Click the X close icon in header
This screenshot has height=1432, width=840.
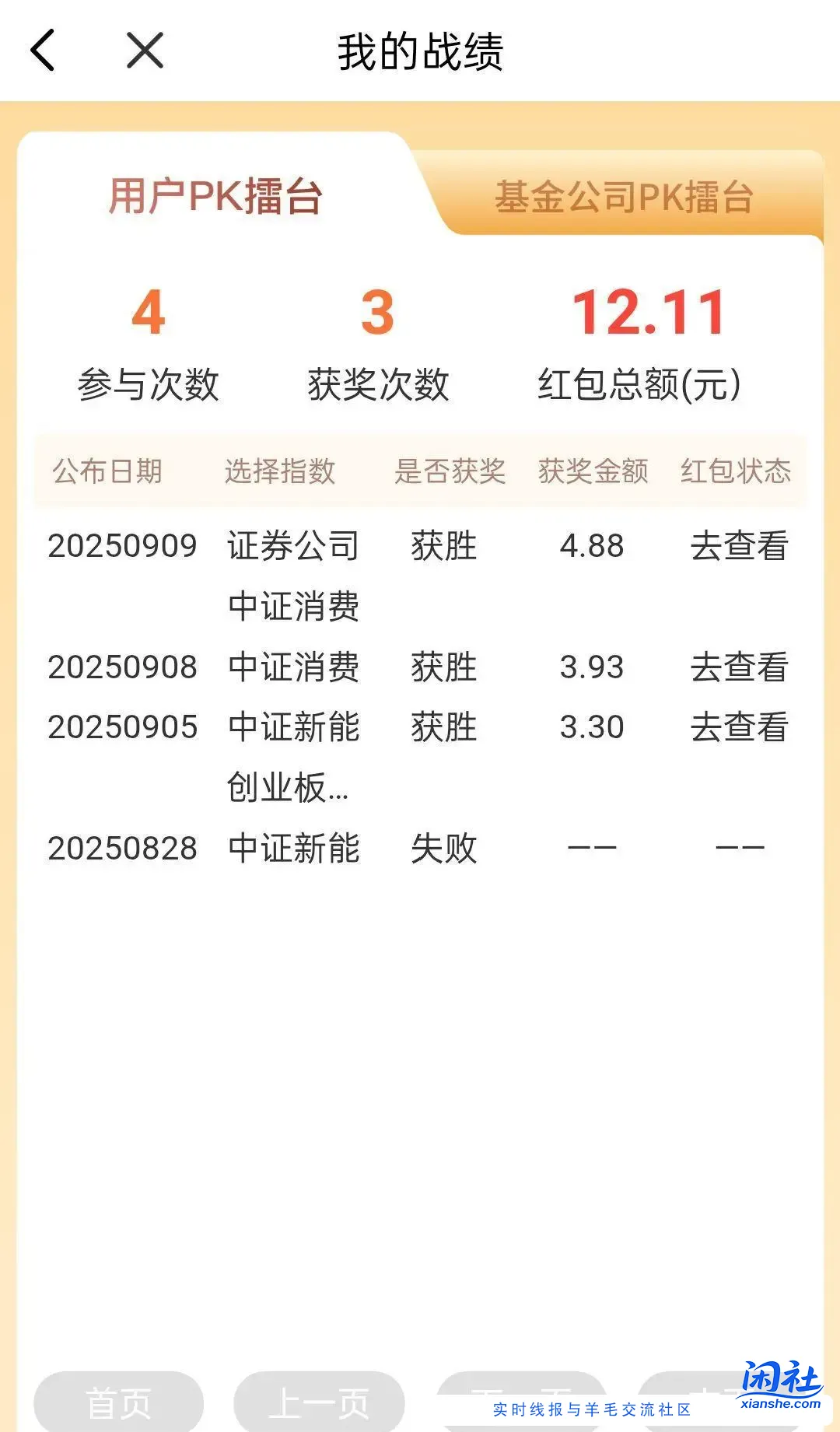click(142, 50)
